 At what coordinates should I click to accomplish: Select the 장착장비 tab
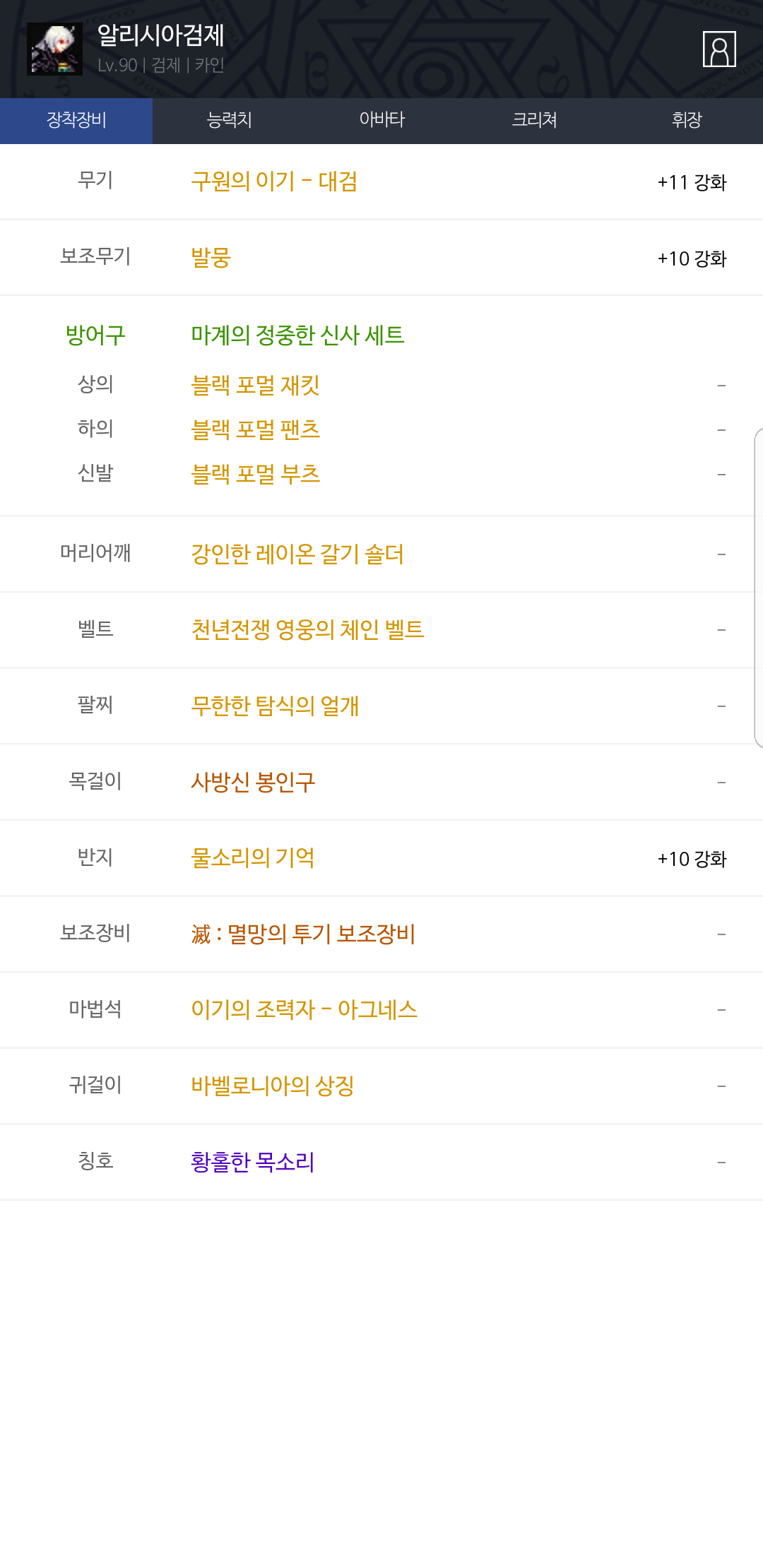[76, 121]
